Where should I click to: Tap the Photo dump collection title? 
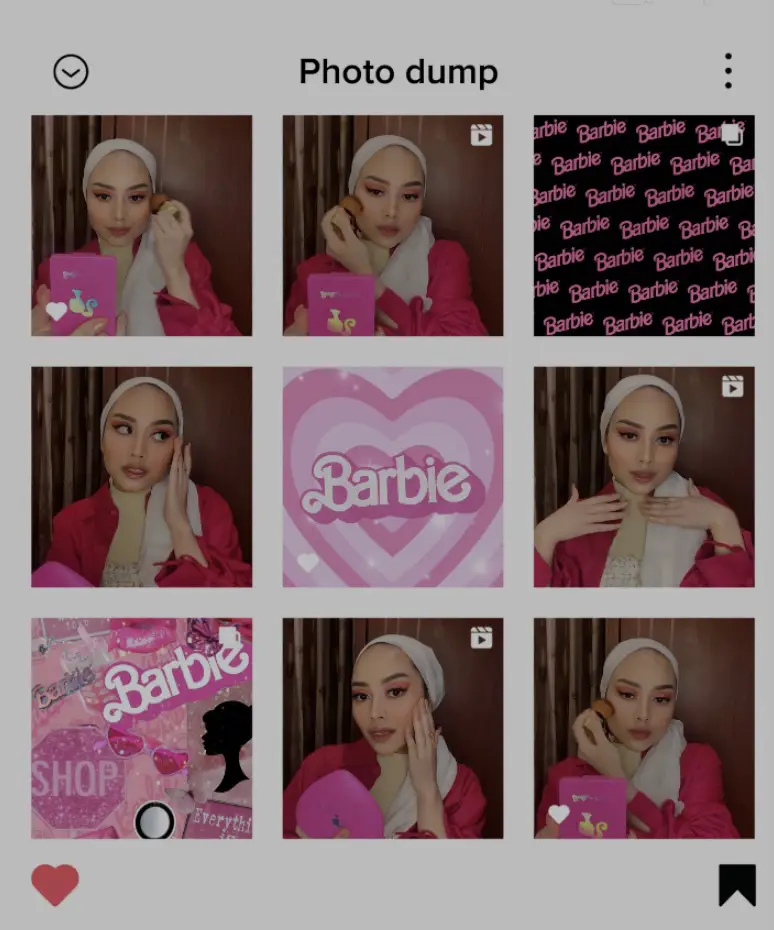397,71
